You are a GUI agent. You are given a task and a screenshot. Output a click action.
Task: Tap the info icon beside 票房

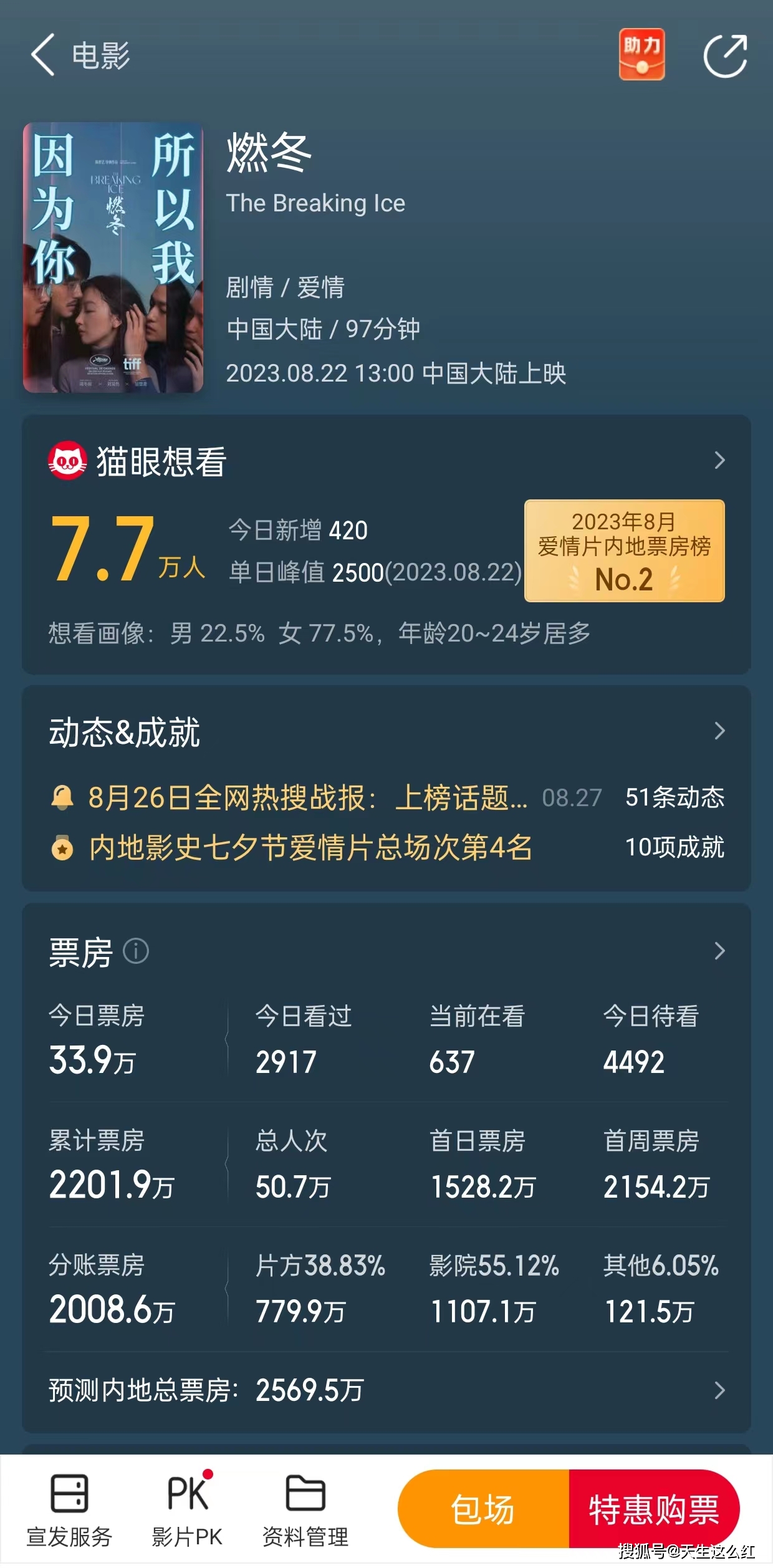[136, 951]
